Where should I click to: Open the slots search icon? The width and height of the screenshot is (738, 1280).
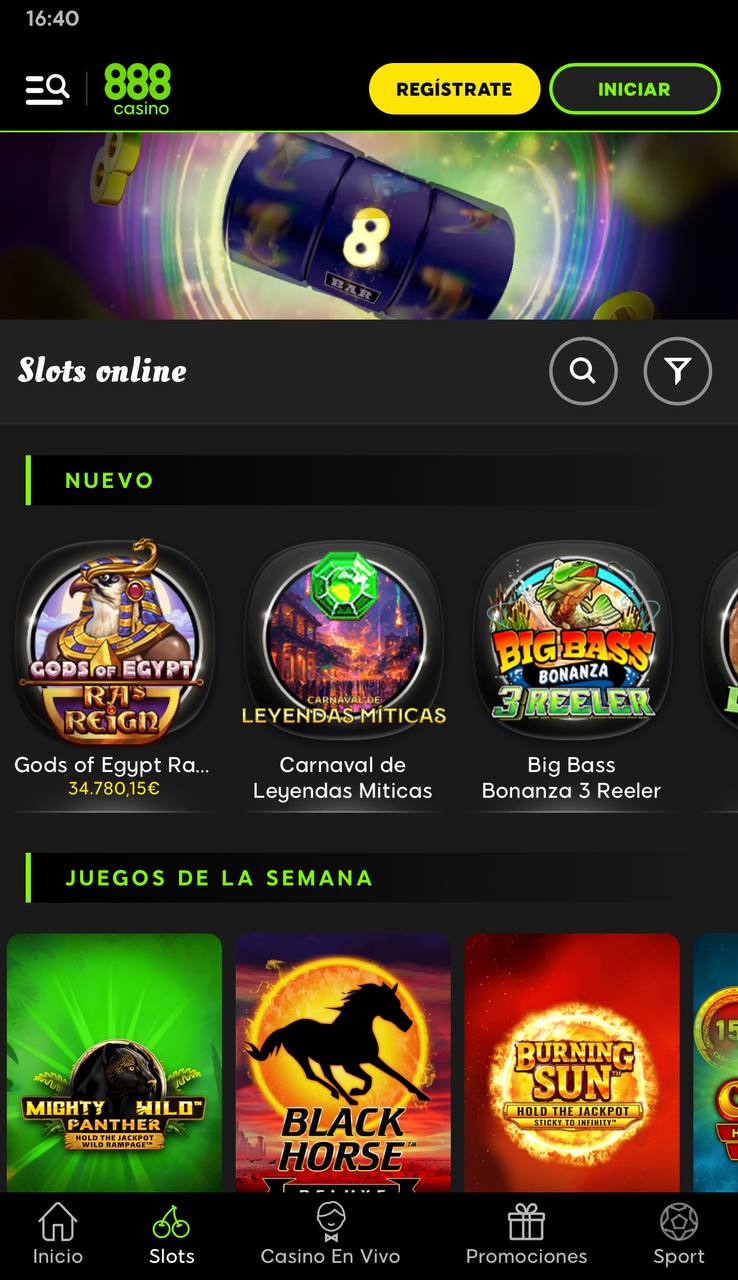coord(583,371)
